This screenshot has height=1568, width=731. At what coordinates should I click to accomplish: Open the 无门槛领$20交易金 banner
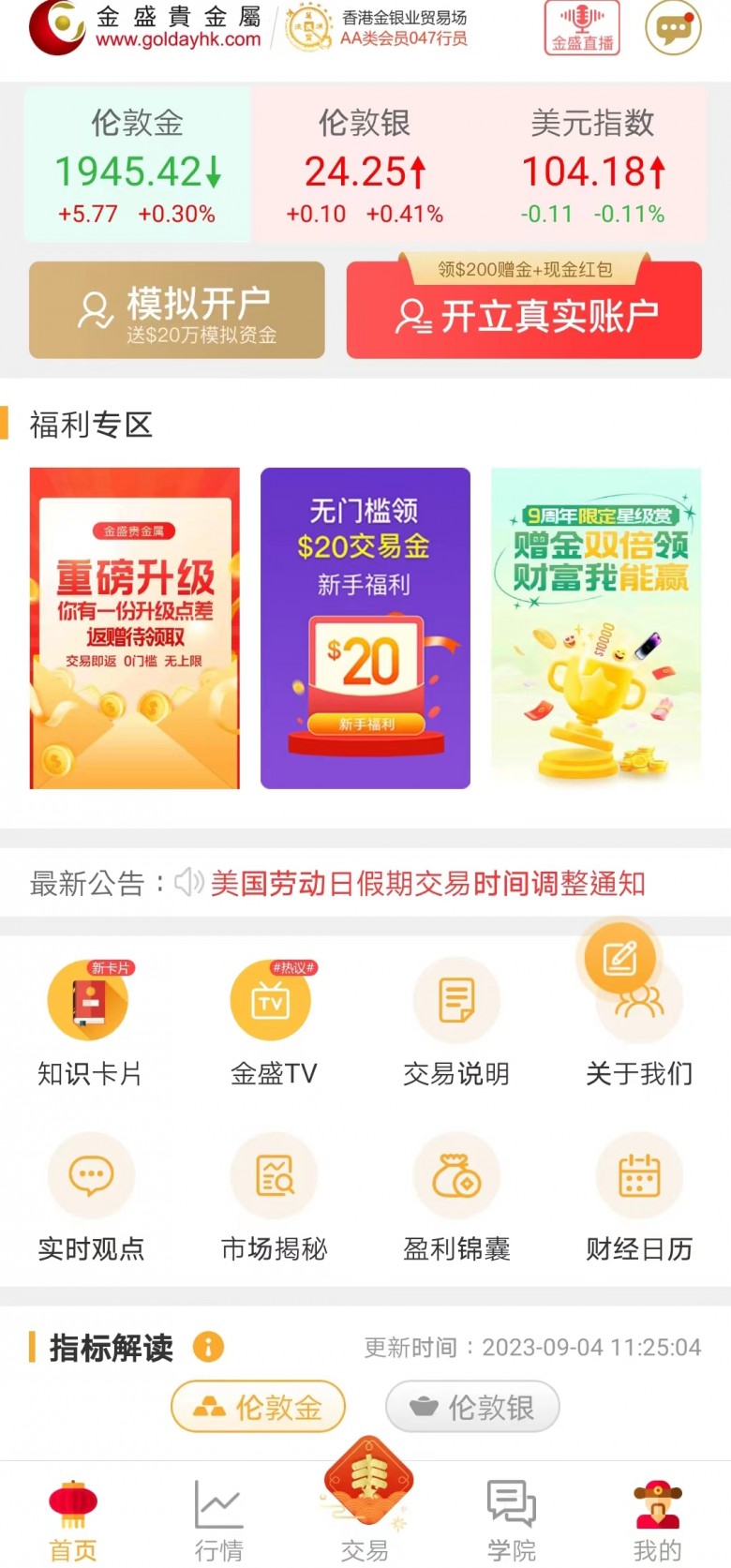(365, 628)
